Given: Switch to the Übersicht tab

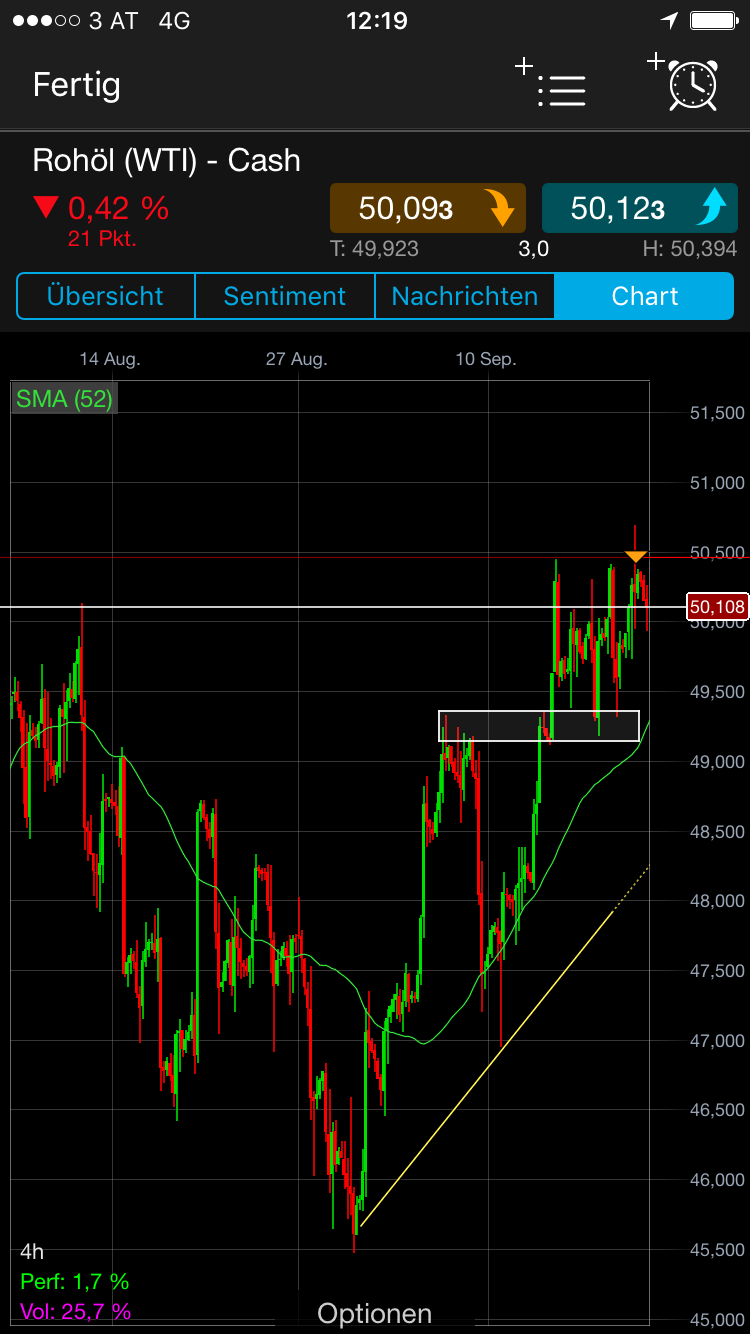Looking at the screenshot, I should click(105, 296).
